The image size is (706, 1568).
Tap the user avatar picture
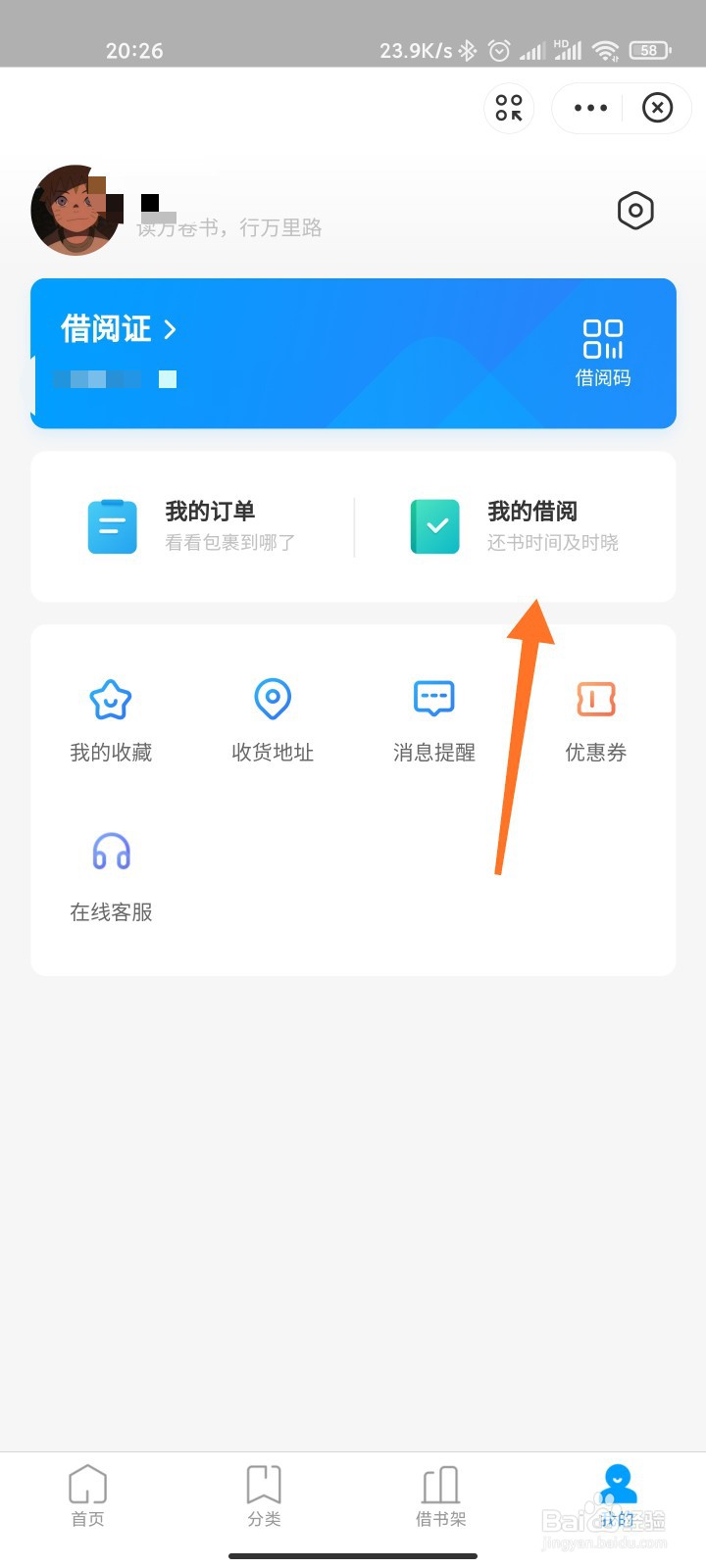point(76,211)
